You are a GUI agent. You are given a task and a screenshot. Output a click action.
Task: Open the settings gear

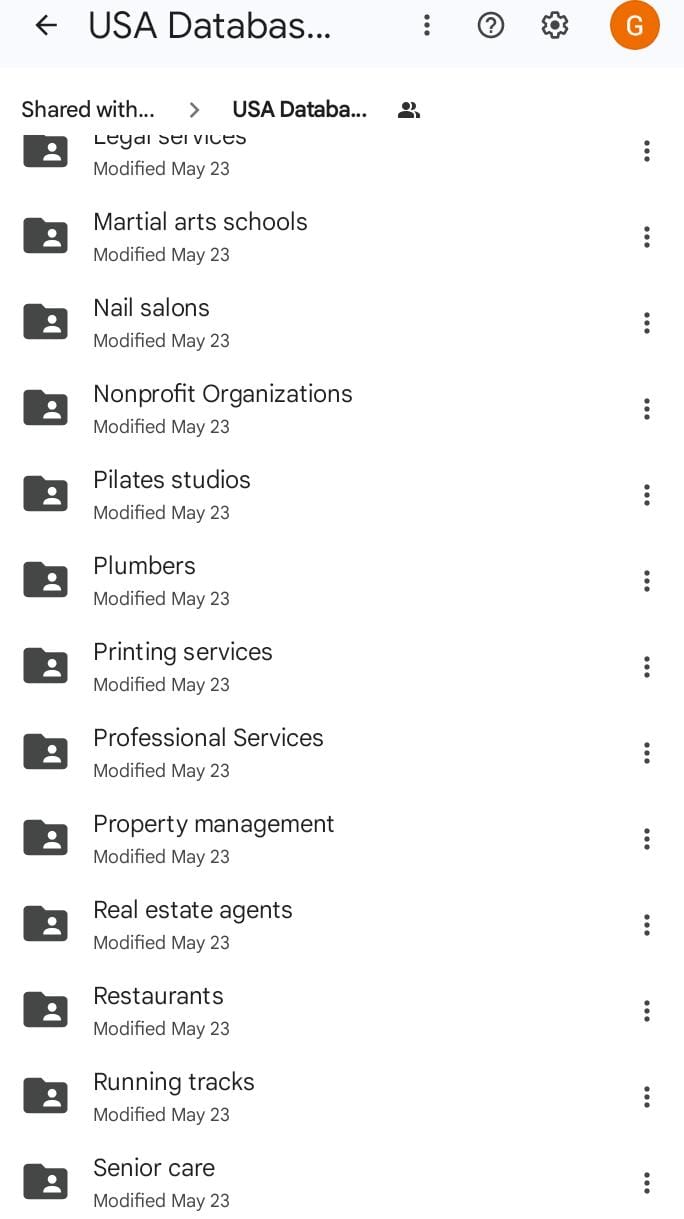555,26
